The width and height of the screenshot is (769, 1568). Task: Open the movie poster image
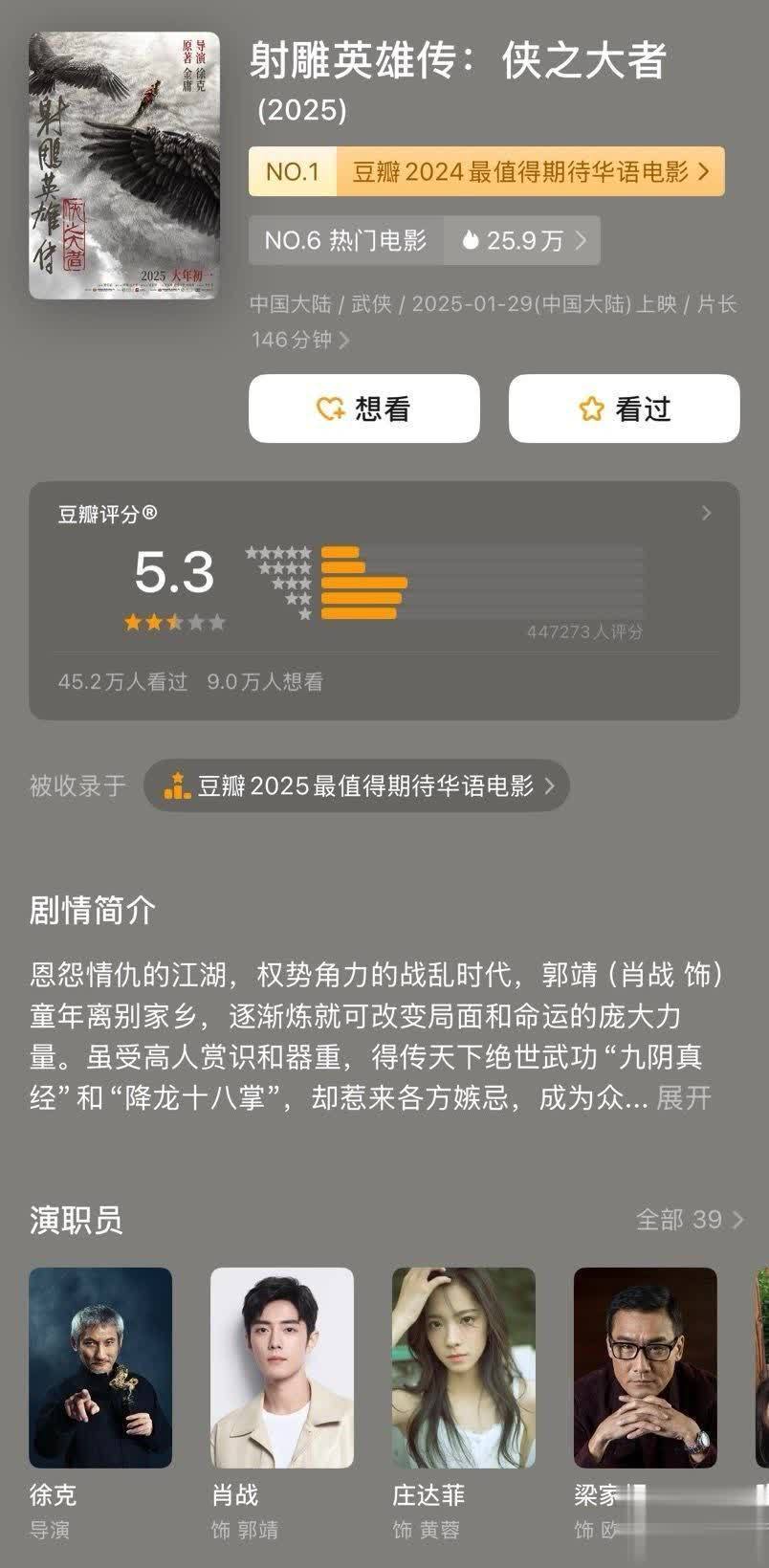coord(123,166)
